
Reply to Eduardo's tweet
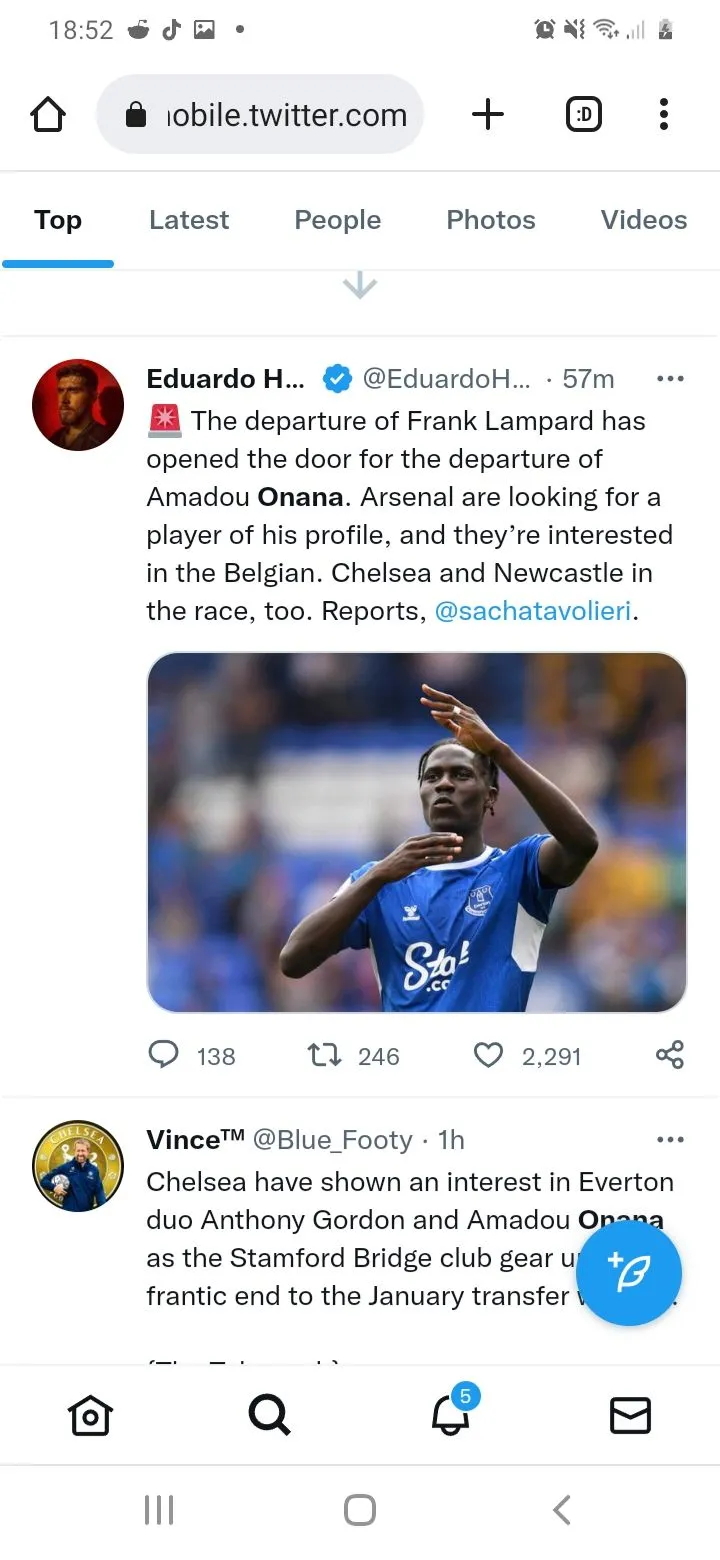pos(164,1055)
